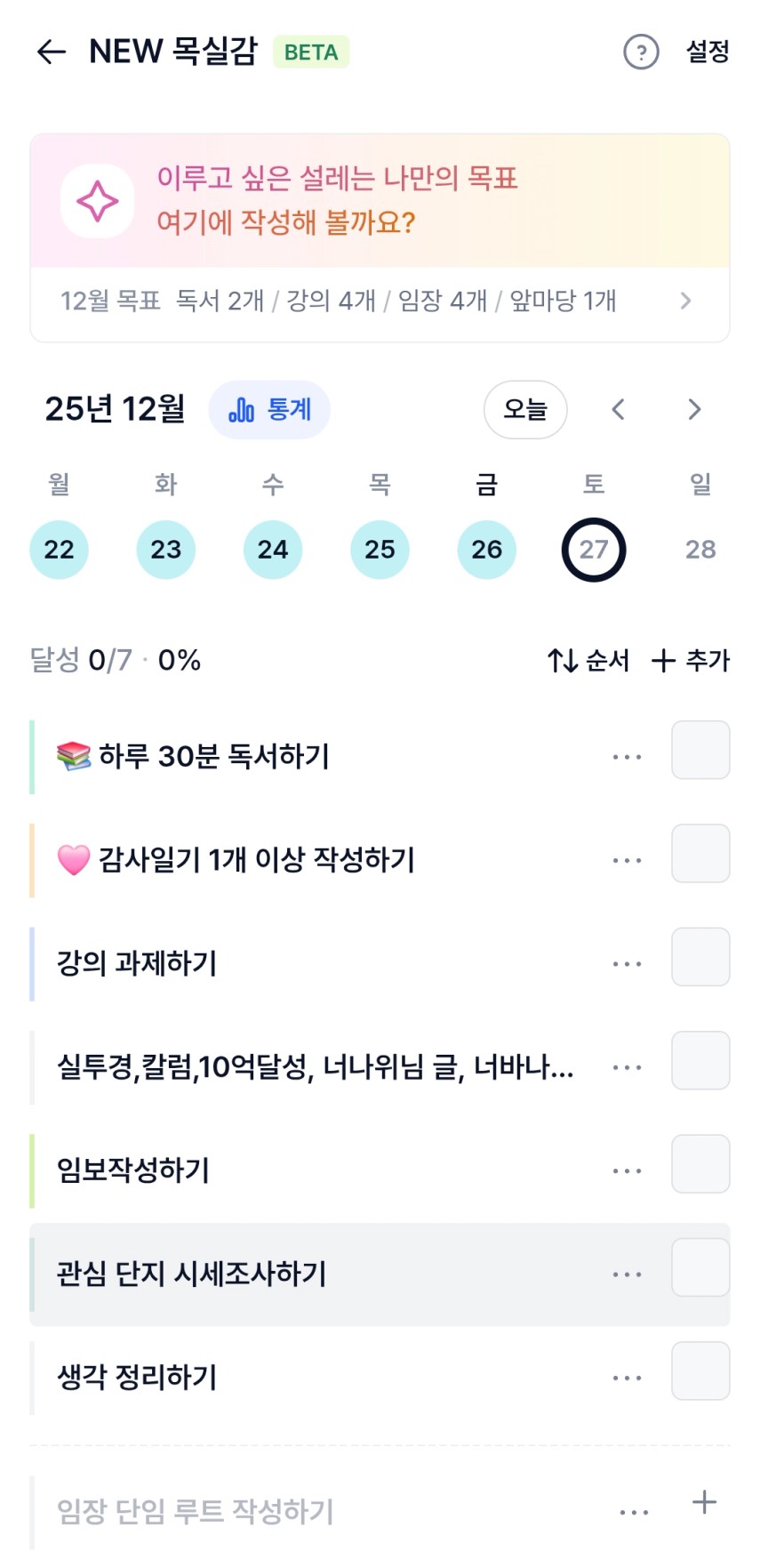Open 설정 settings
Viewport: 760px width, 1568px height.
pyautogui.click(x=708, y=52)
